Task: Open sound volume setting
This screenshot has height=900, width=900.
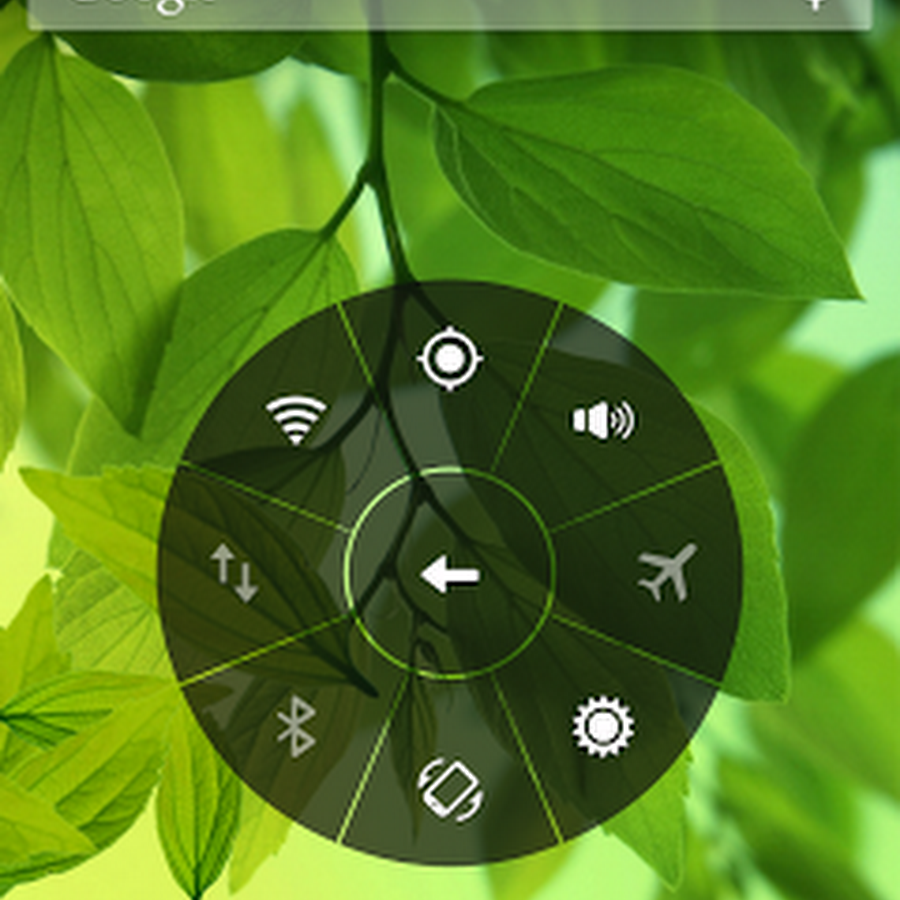Action: pyautogui.click(x=603, y=420)
